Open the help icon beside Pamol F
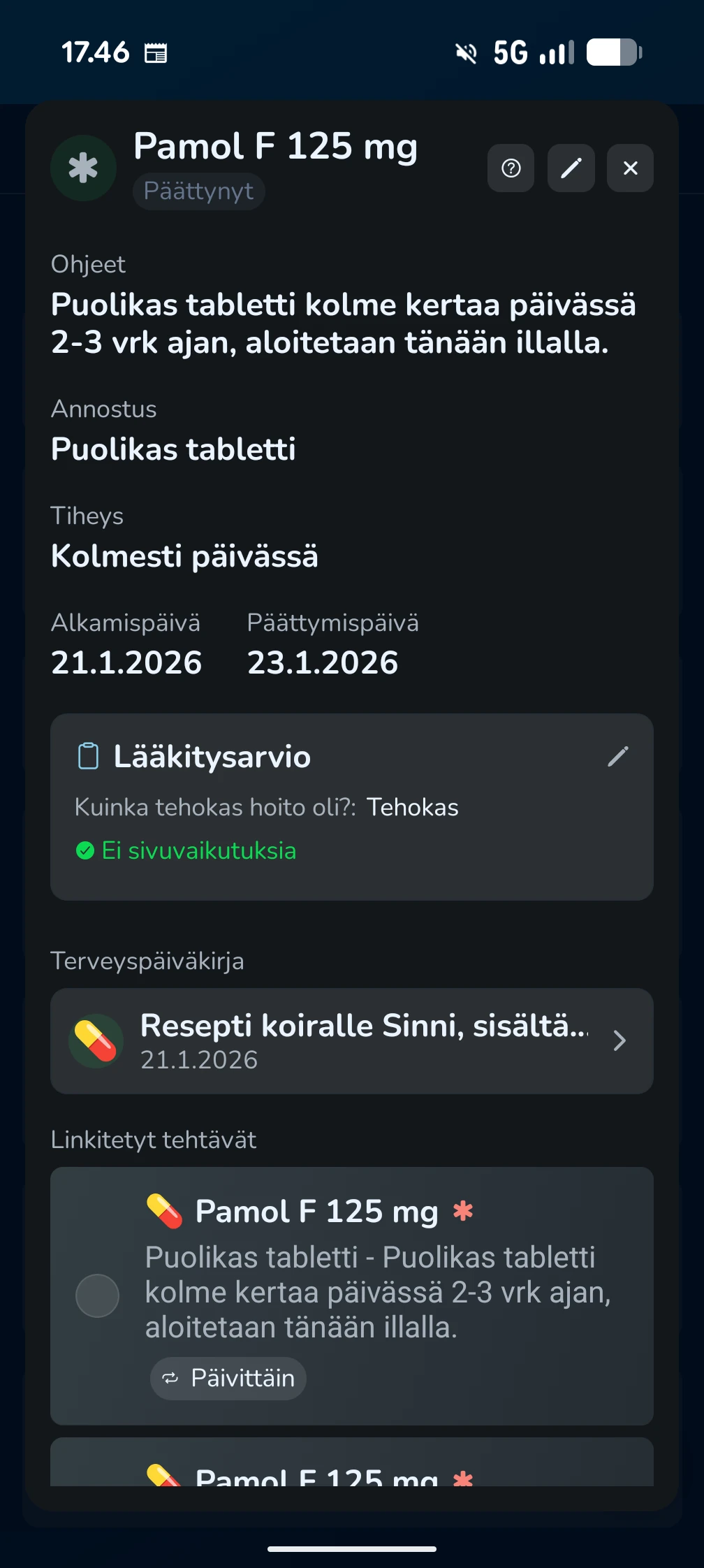Screen dimensions: 704x1568 511,168
